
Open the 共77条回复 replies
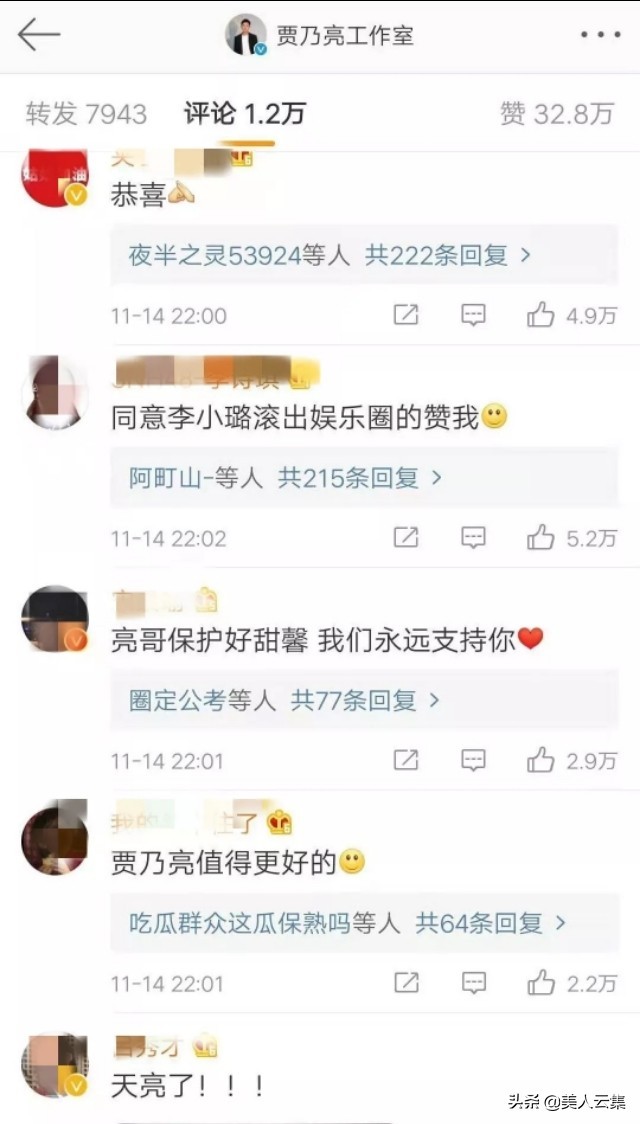(x=365, y=701)
